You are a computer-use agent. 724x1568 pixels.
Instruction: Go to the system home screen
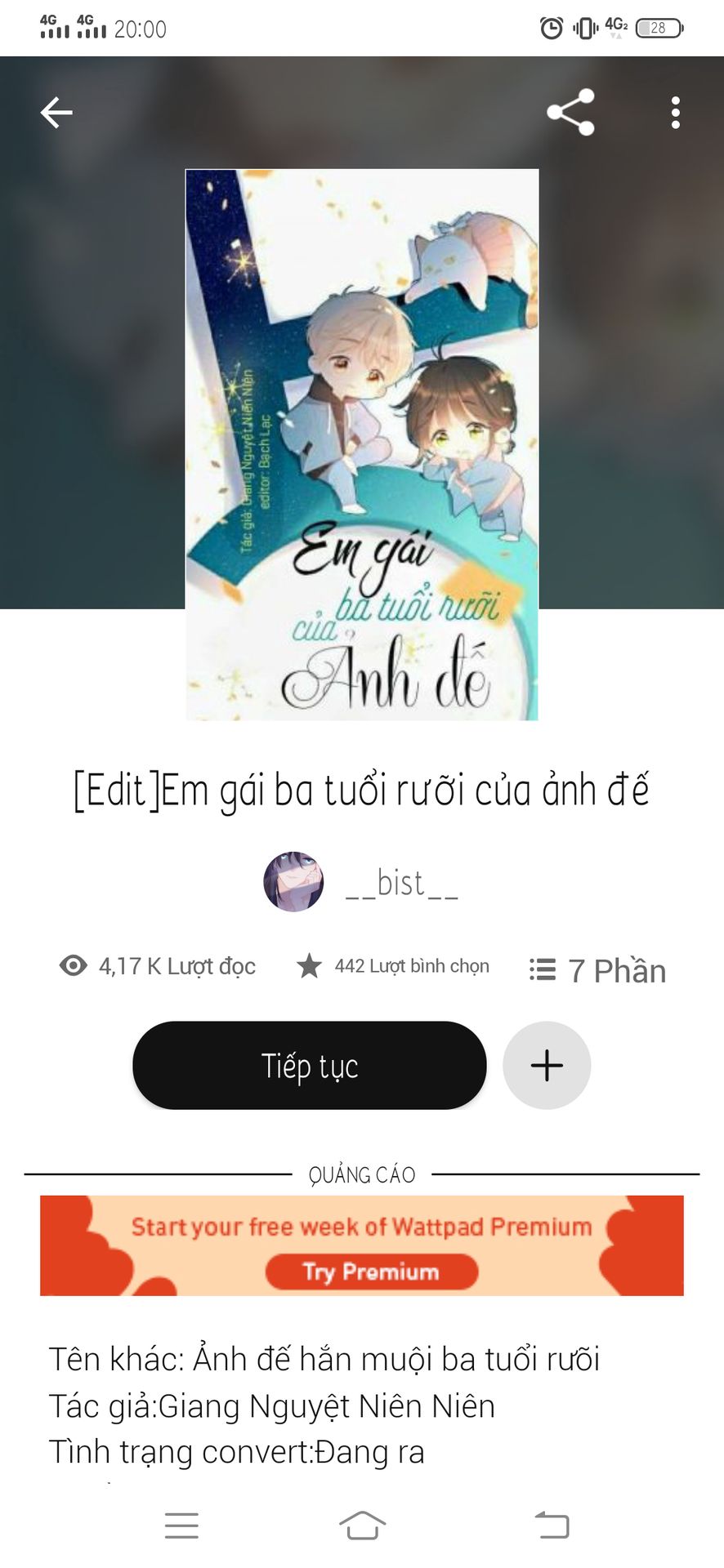(x=362, y=1525)
